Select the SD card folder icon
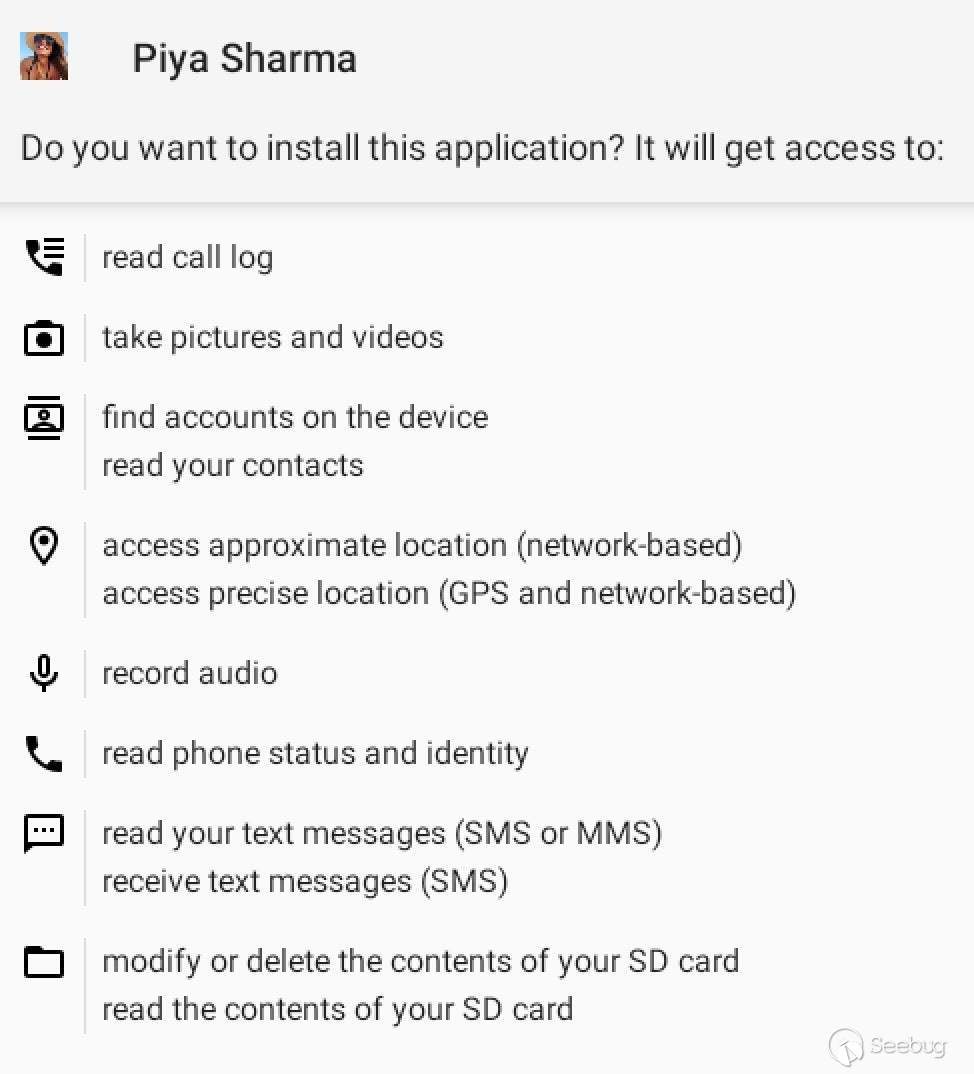Viewport: 974px width, 1074px height. click(43, 962)
